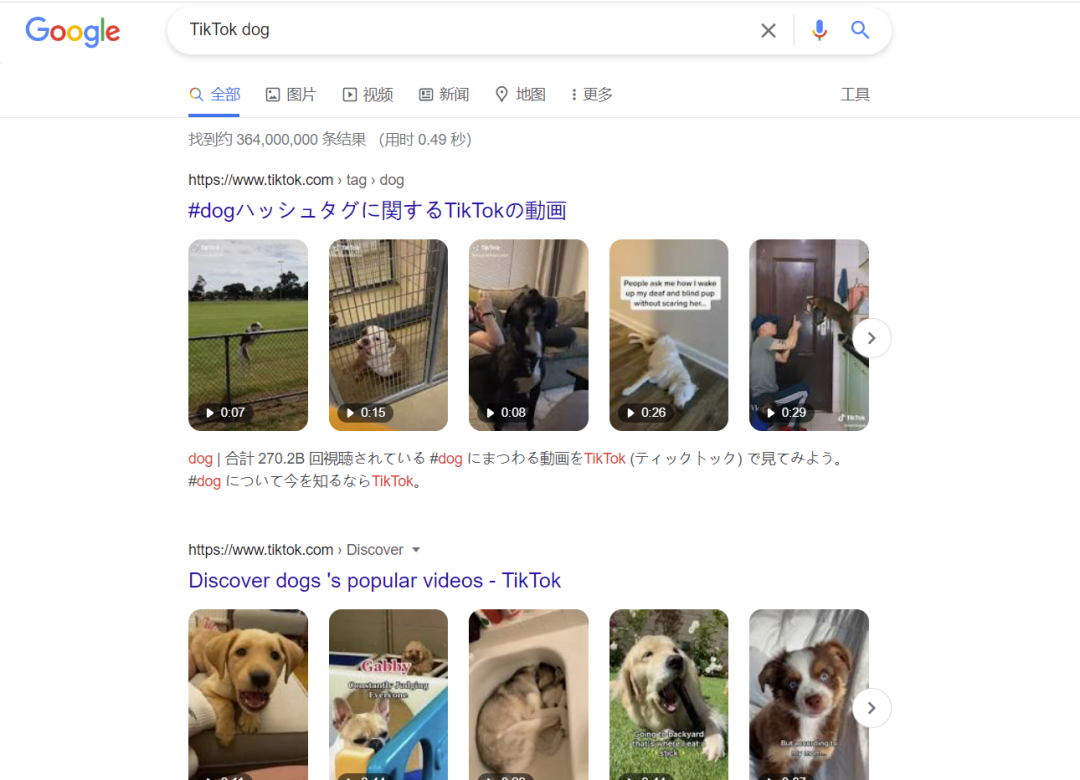Go to the Google homepage logo
The image size is (1080, 780).
click(x=72, y=31)
